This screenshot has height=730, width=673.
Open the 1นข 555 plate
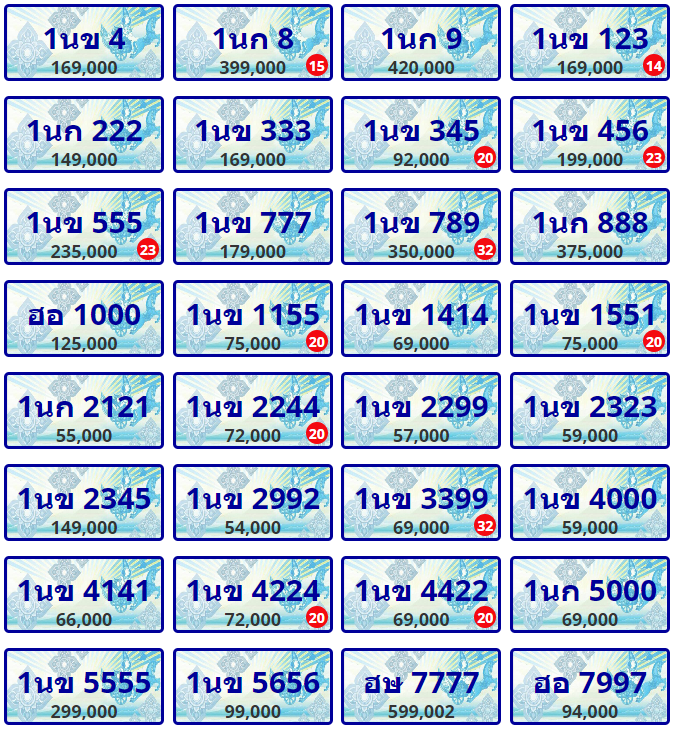pos(84,226)
